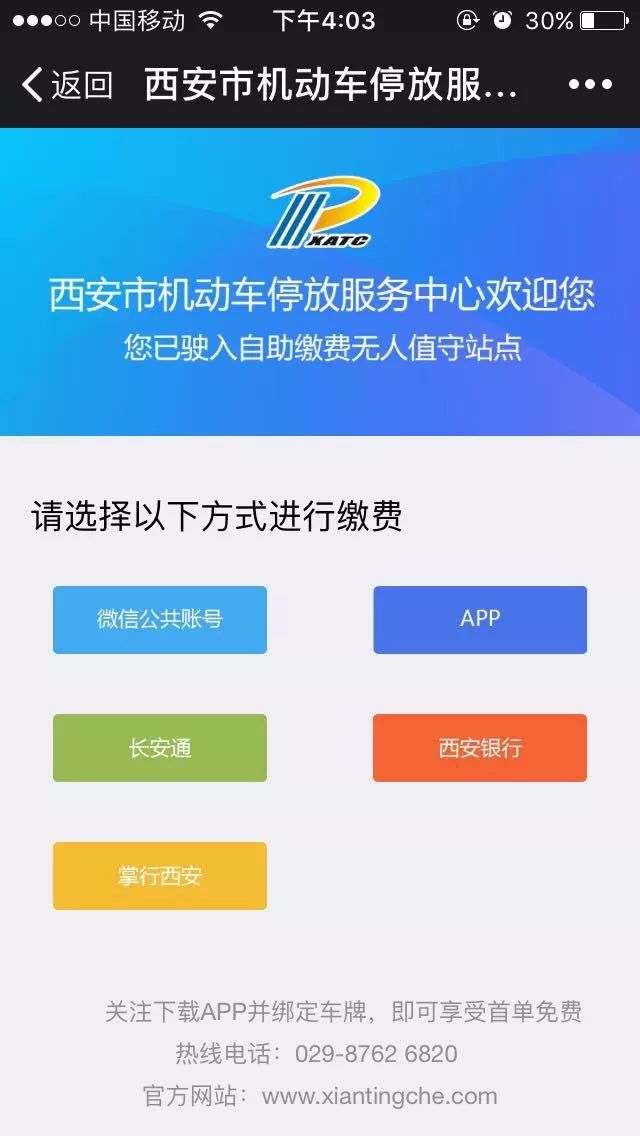The height and width of the screenshot is (1136, 640).
Task: Pay with 长安通
Action: click(x=160, y=748)
